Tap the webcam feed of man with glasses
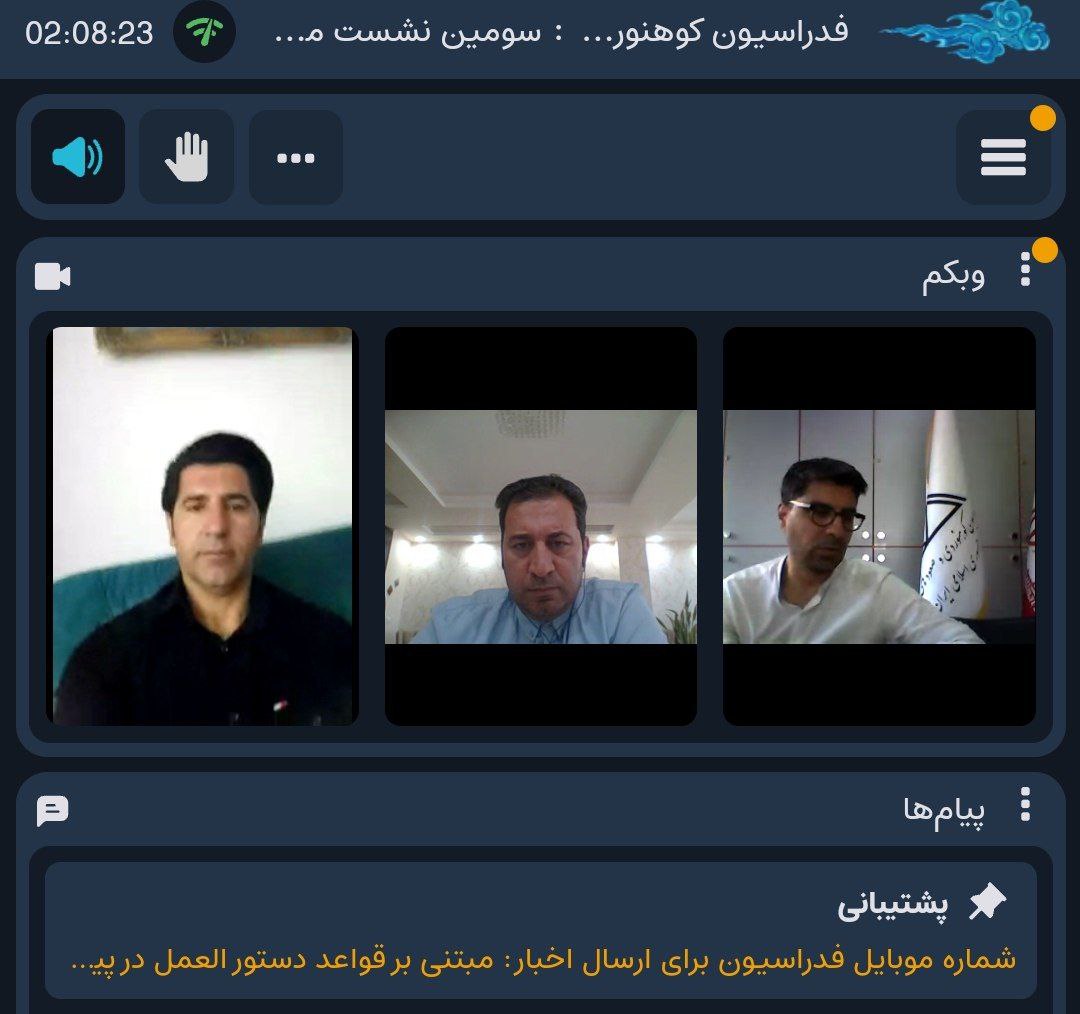Image resolution: width=1080 pixels, height=1014 pixels. tap(879, 526)
